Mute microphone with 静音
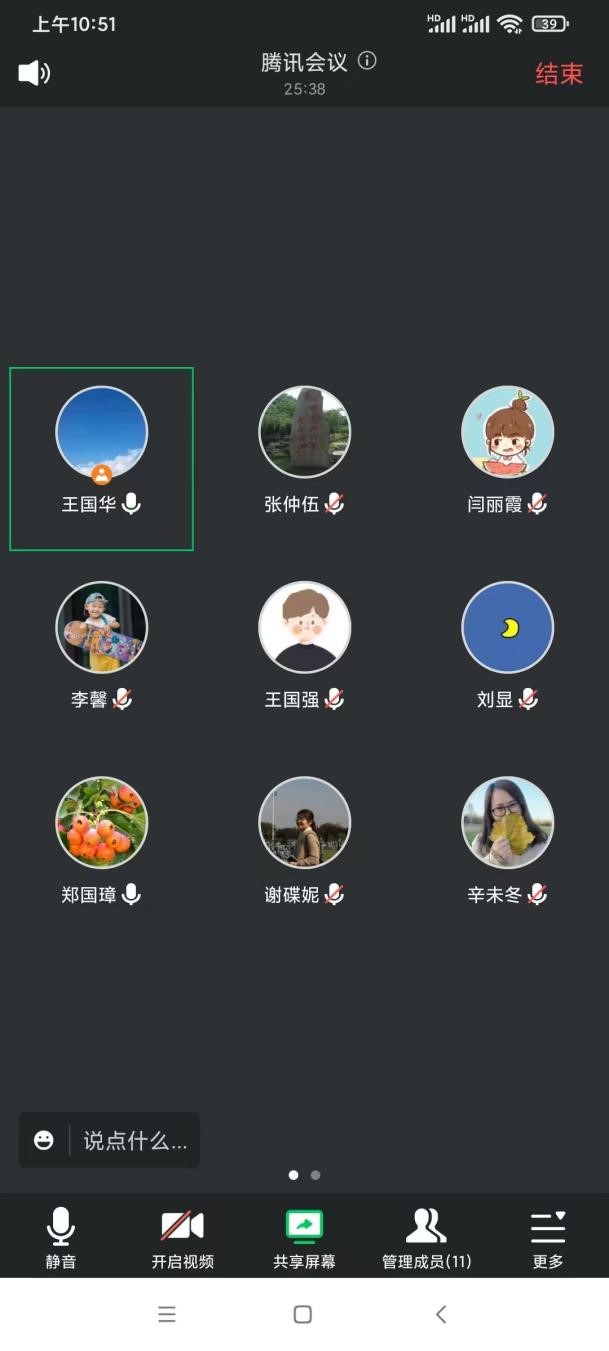609x1351 pixels. tap(61, 1237)
